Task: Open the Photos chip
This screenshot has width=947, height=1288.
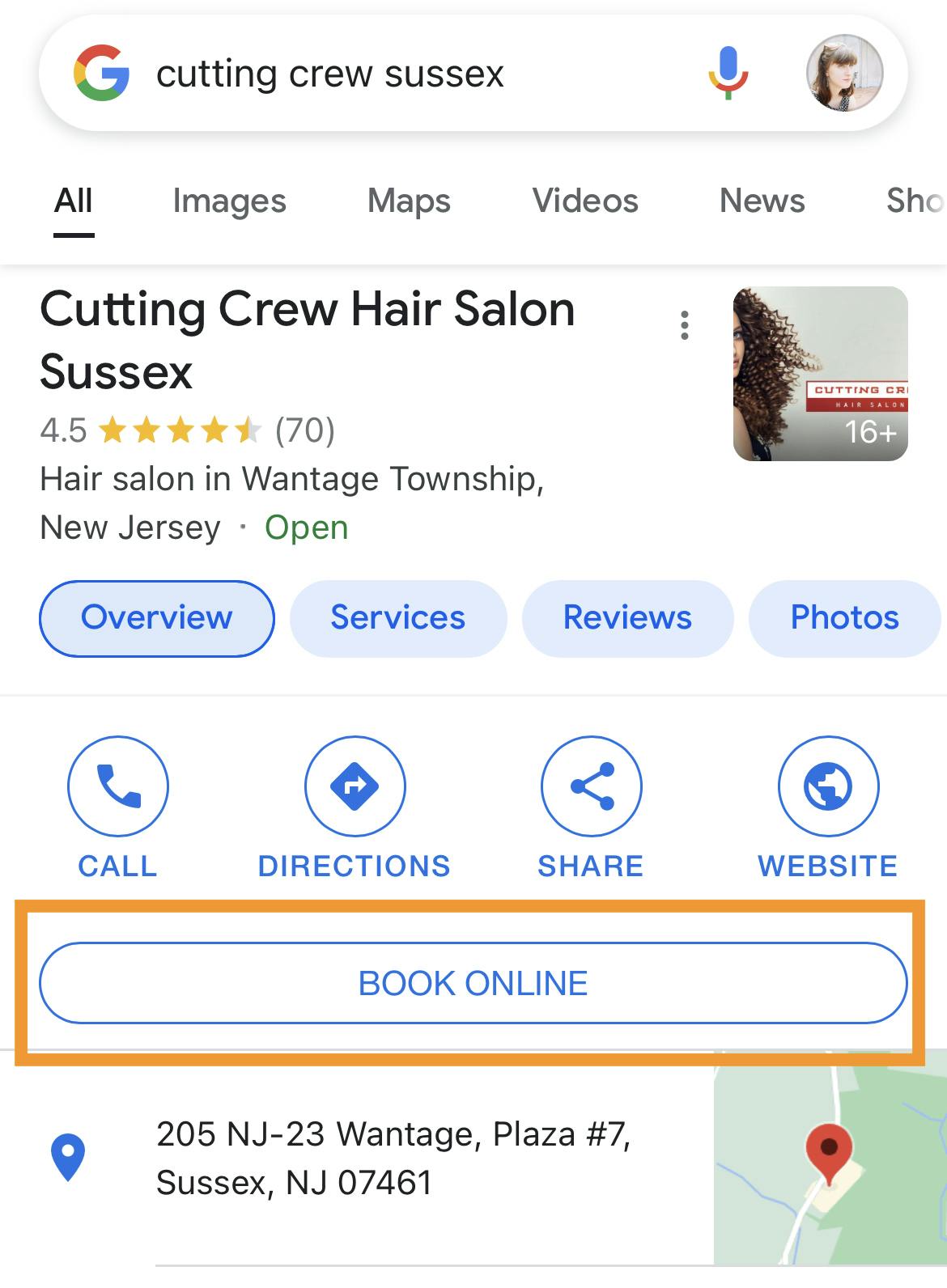Action: coord(844,618)
